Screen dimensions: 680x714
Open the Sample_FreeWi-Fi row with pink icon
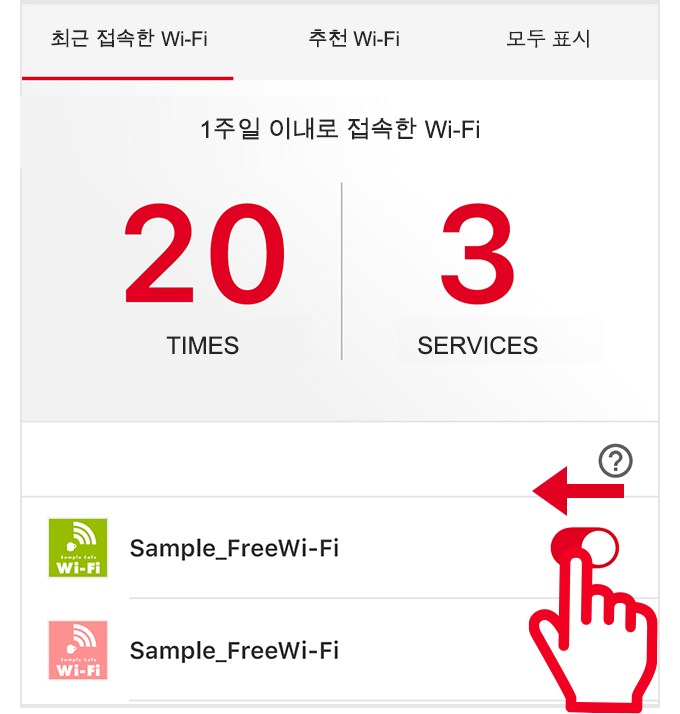235,651
